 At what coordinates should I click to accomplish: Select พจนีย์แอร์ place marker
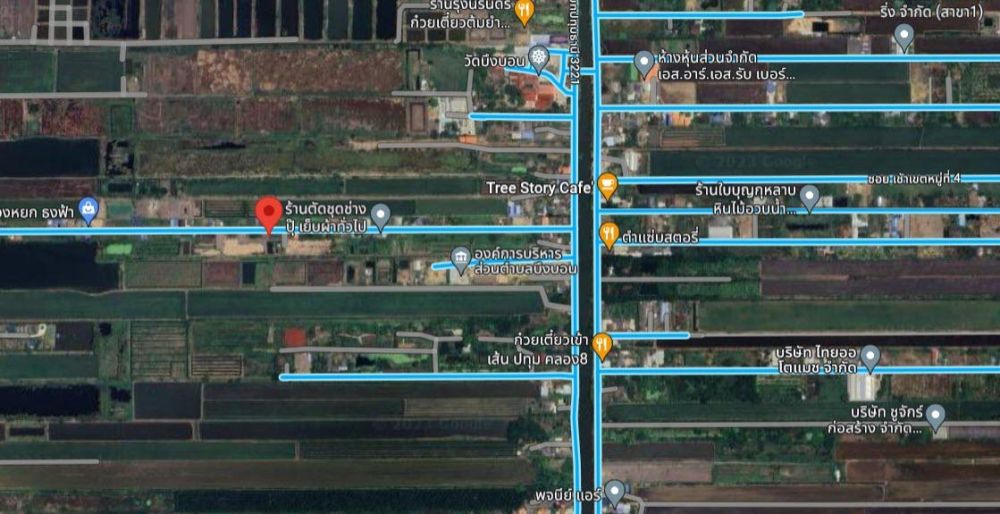click(x=615, y=492)
